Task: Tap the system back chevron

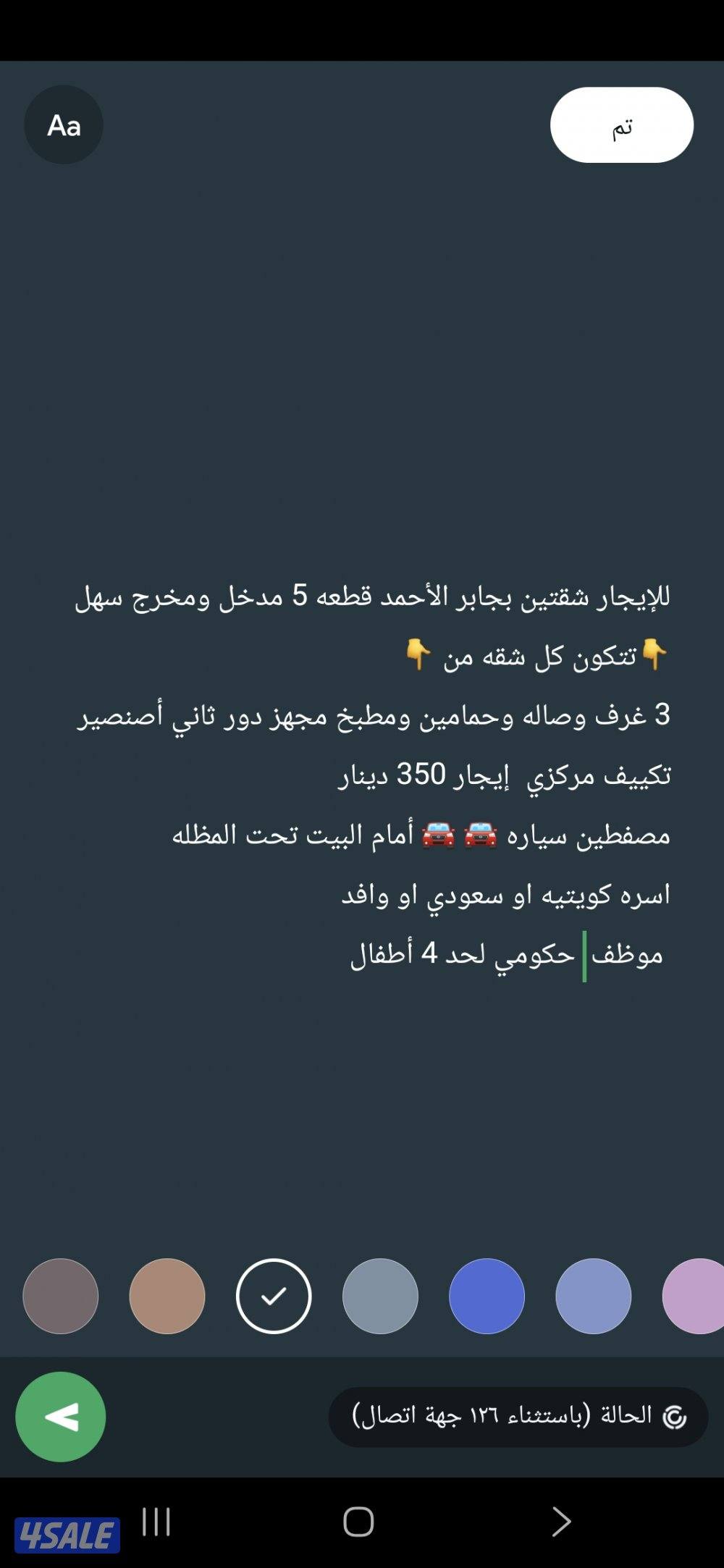Action: tap(561, 1521)
